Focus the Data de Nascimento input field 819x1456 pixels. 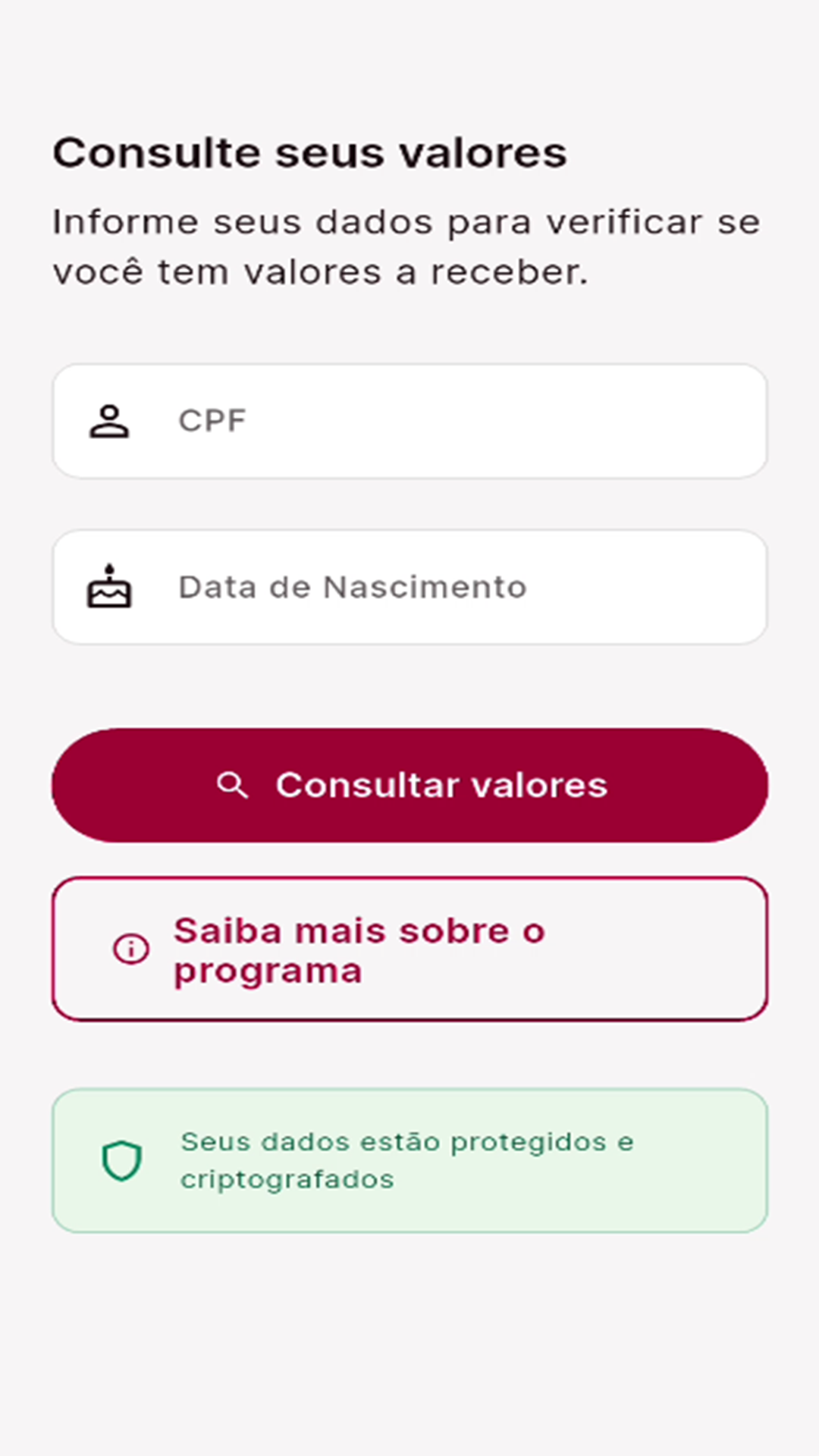tap(409, 587)
